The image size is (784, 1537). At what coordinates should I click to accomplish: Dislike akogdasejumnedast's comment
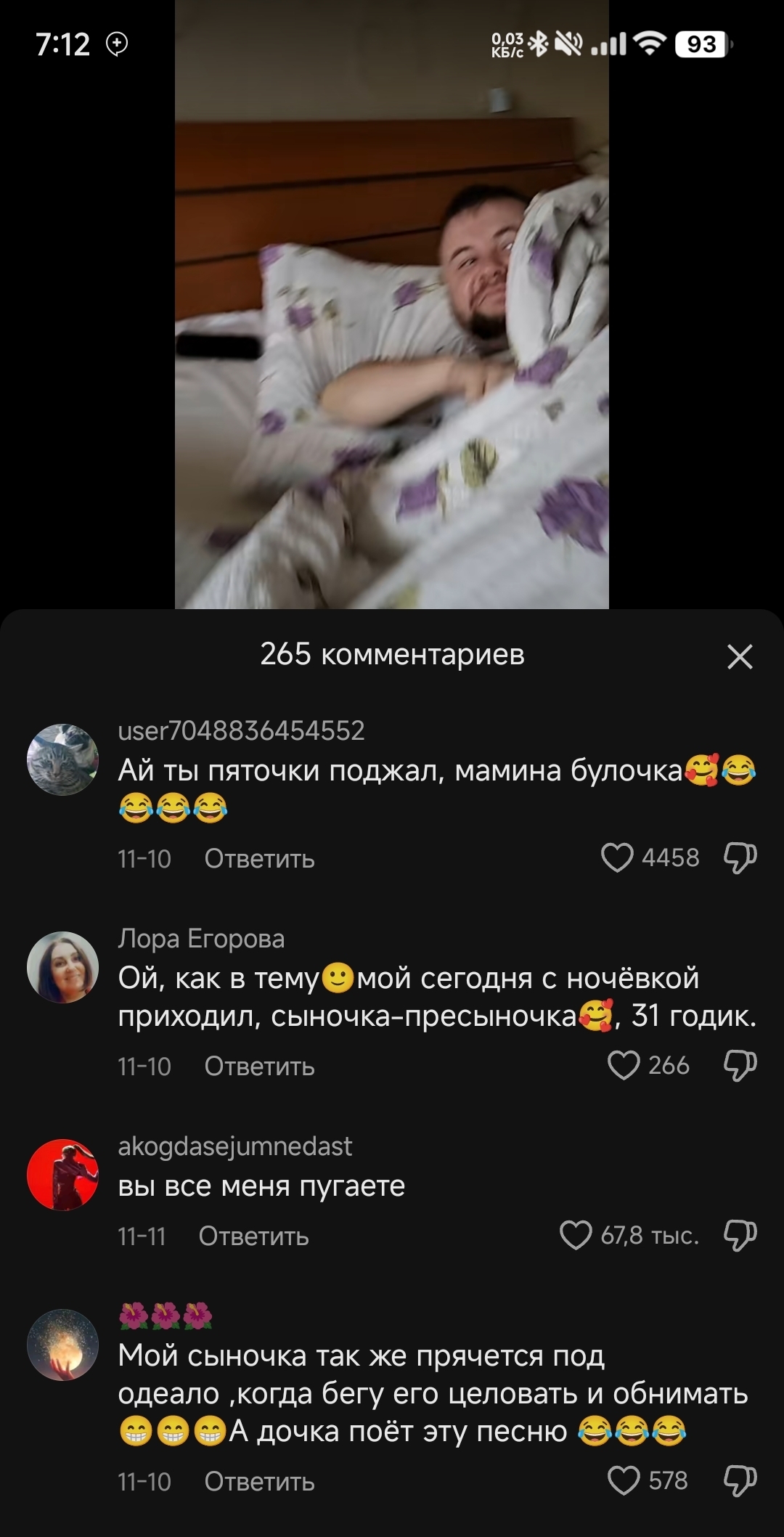pos(740,1235)
